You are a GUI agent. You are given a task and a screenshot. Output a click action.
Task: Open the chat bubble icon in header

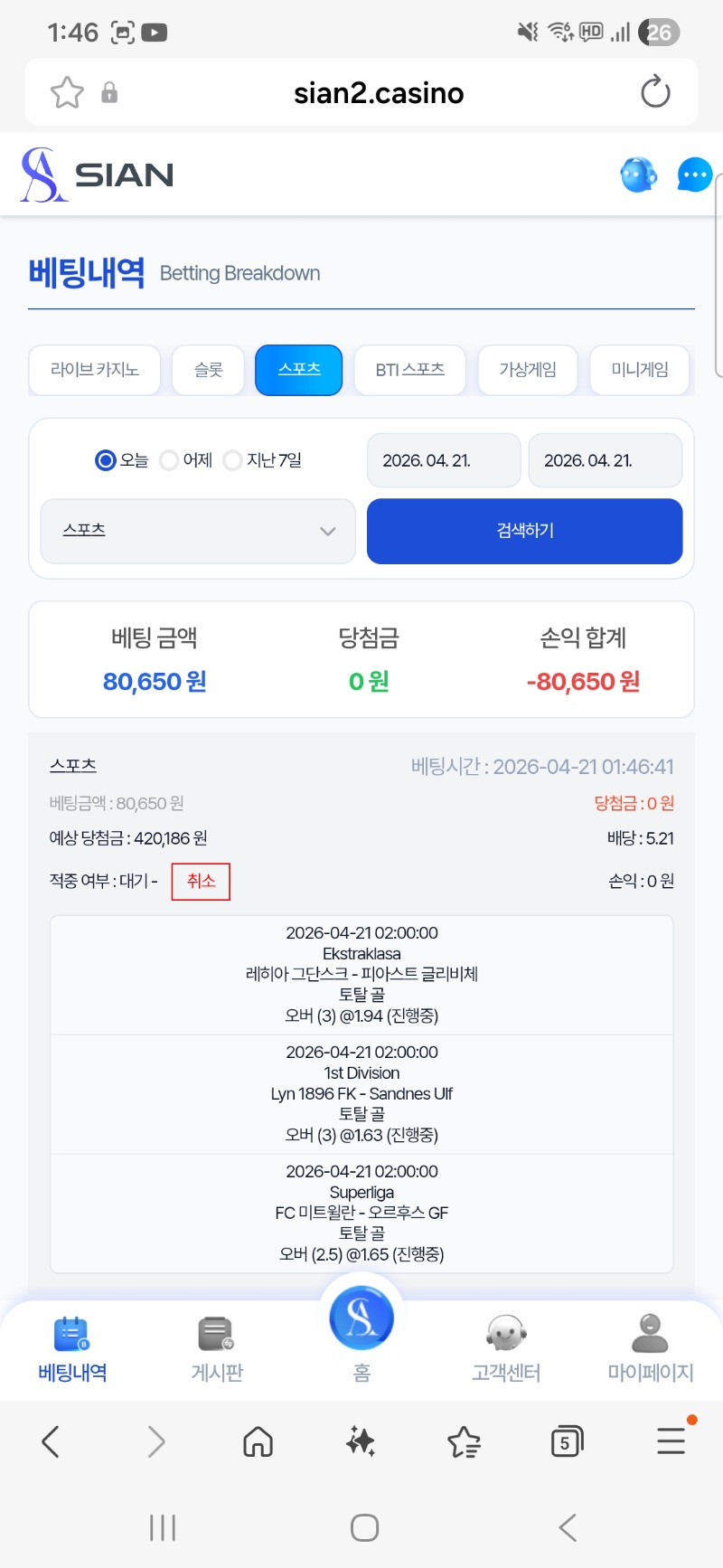694,175
